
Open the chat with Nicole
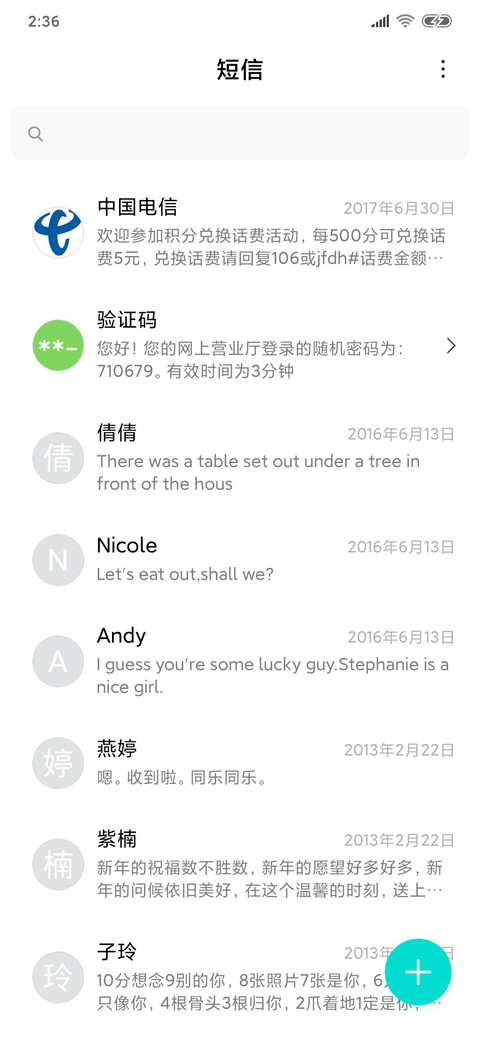coord(240,559)
